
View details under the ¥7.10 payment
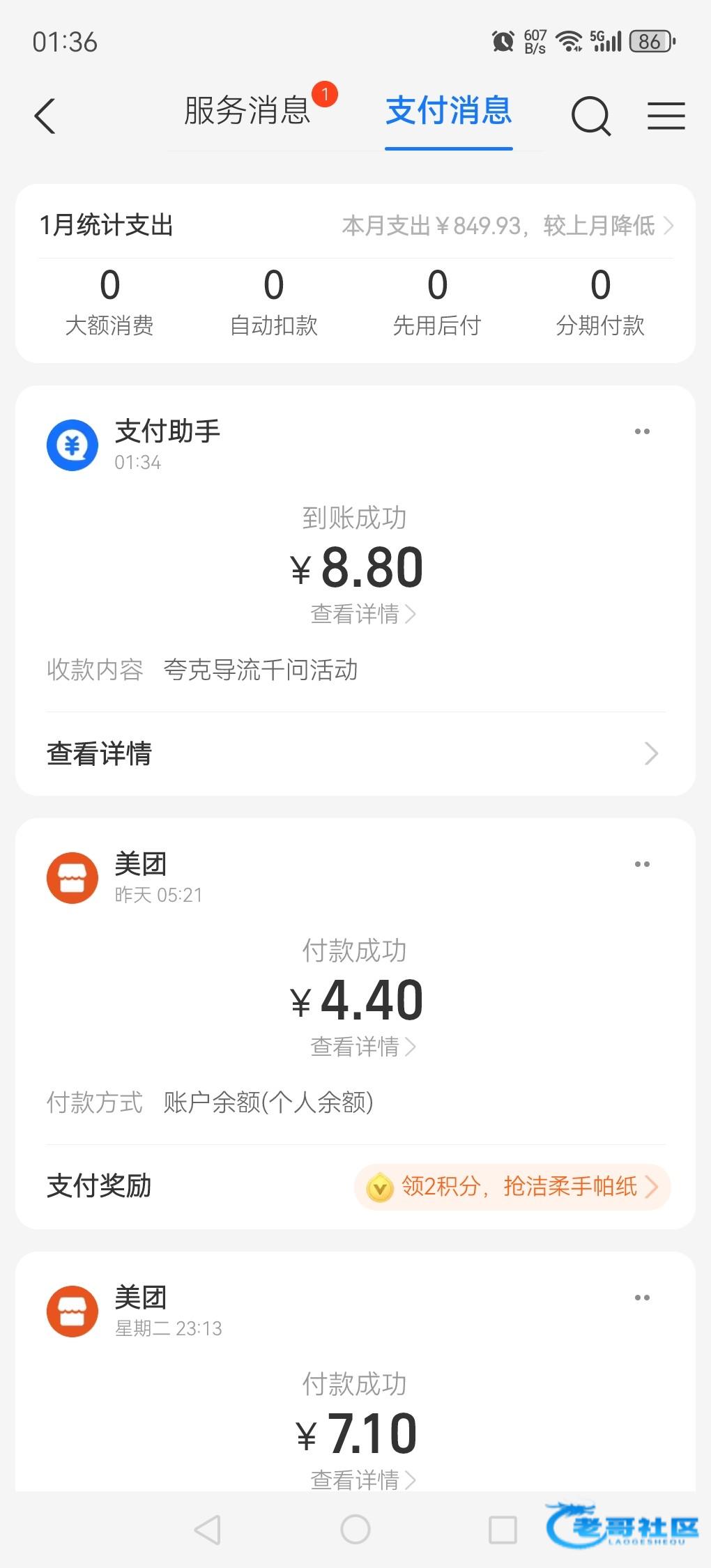pos(362,1479)
